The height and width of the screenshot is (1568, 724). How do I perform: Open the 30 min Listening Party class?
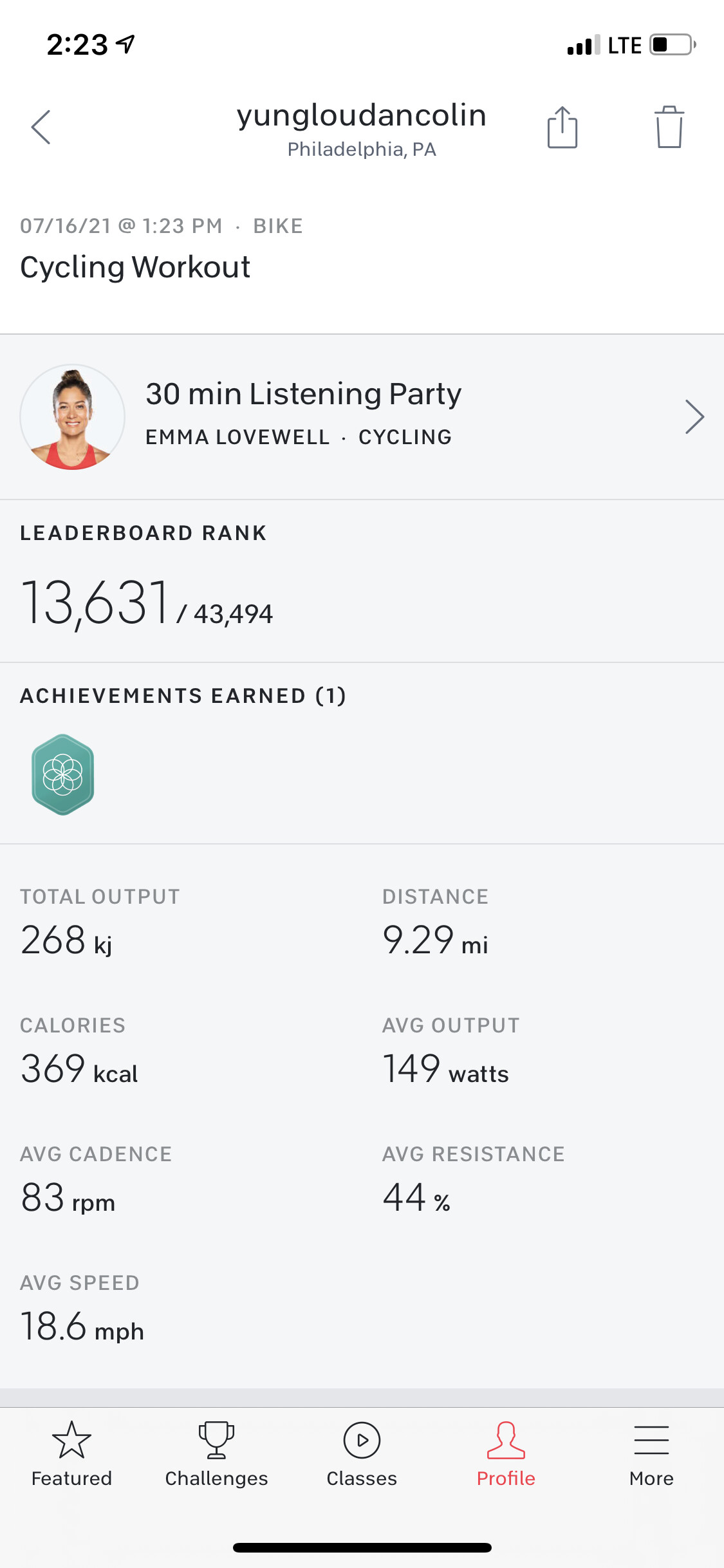[x=362, y=416]
